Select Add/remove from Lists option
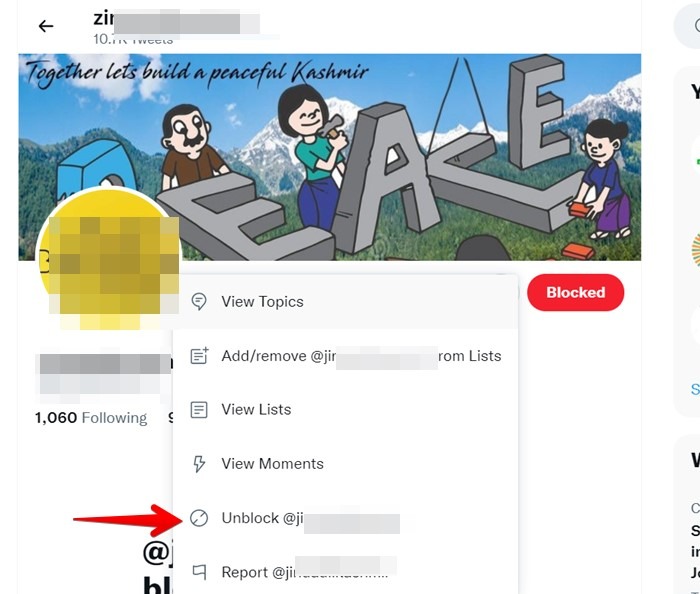The image size is (700, 594). coord(345,356)
